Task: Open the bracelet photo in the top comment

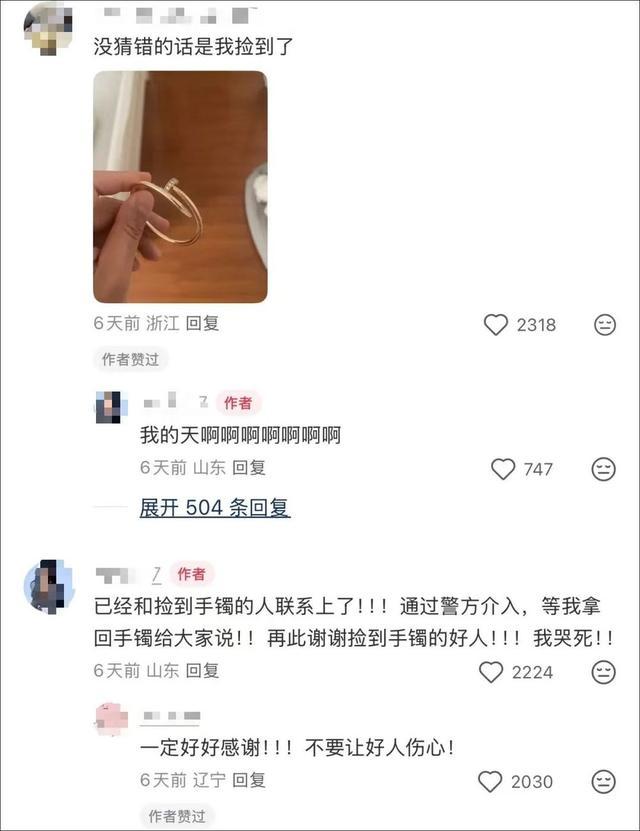Action: (180, 187)
